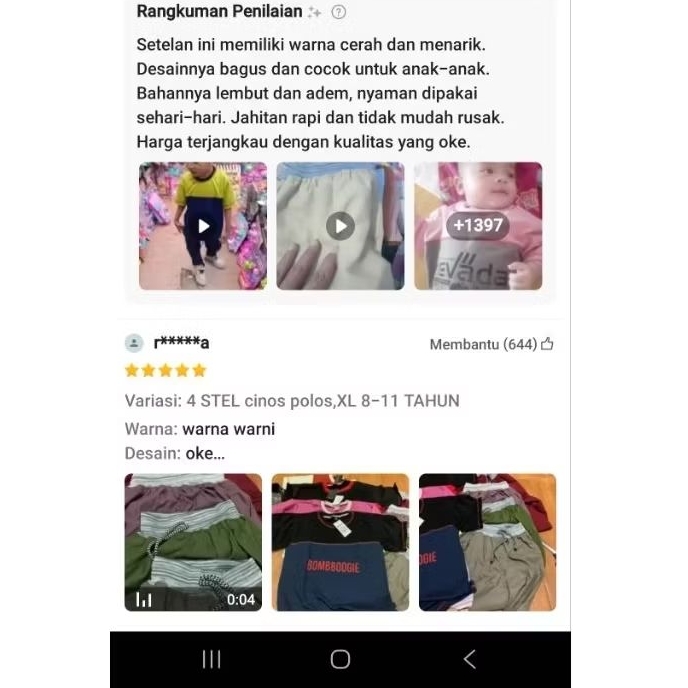Image resolution: width=688 pixels, height=688 pixels.
Task: Open the +1397 more review media tile
Action: pyautogui.click(x=478, y=226)
